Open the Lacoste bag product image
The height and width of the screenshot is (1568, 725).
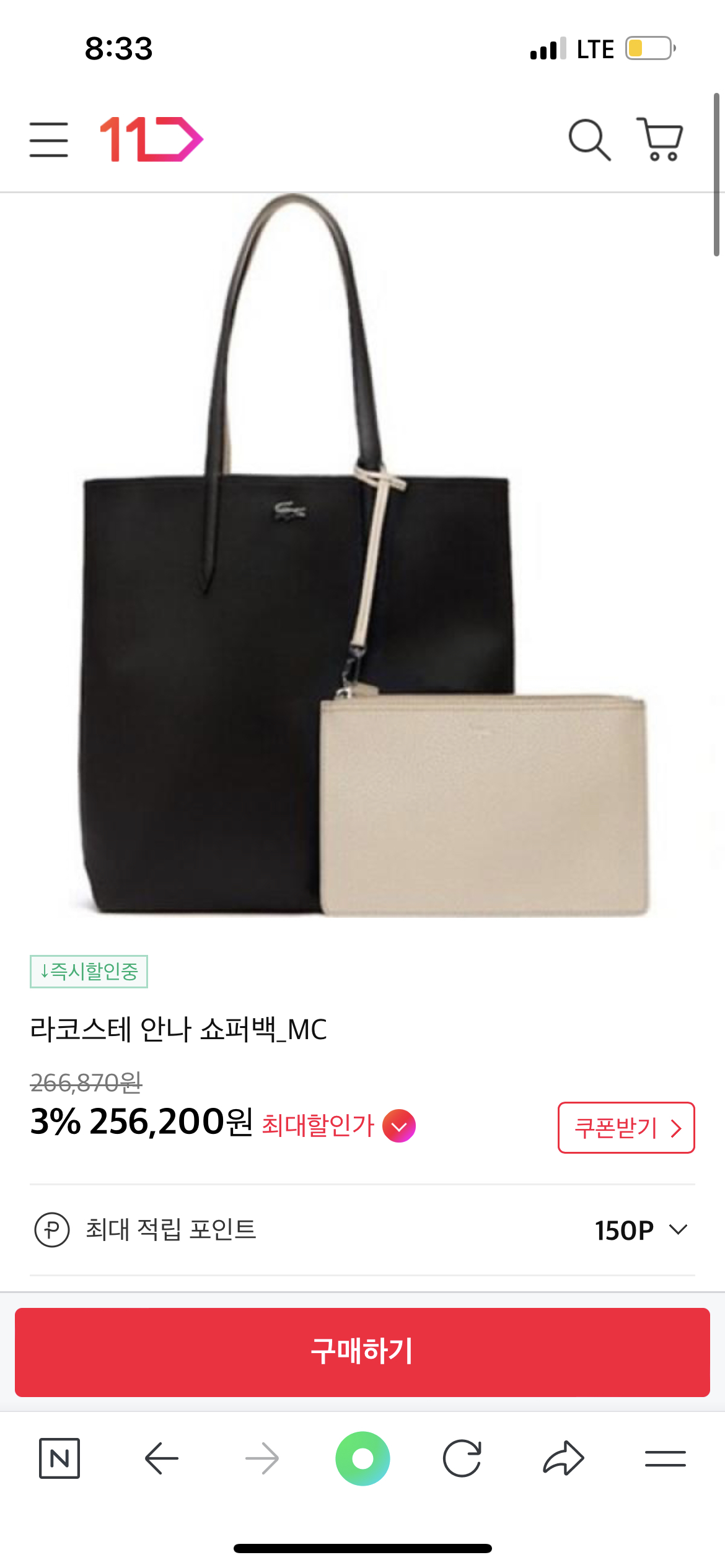tap(362, 557)
